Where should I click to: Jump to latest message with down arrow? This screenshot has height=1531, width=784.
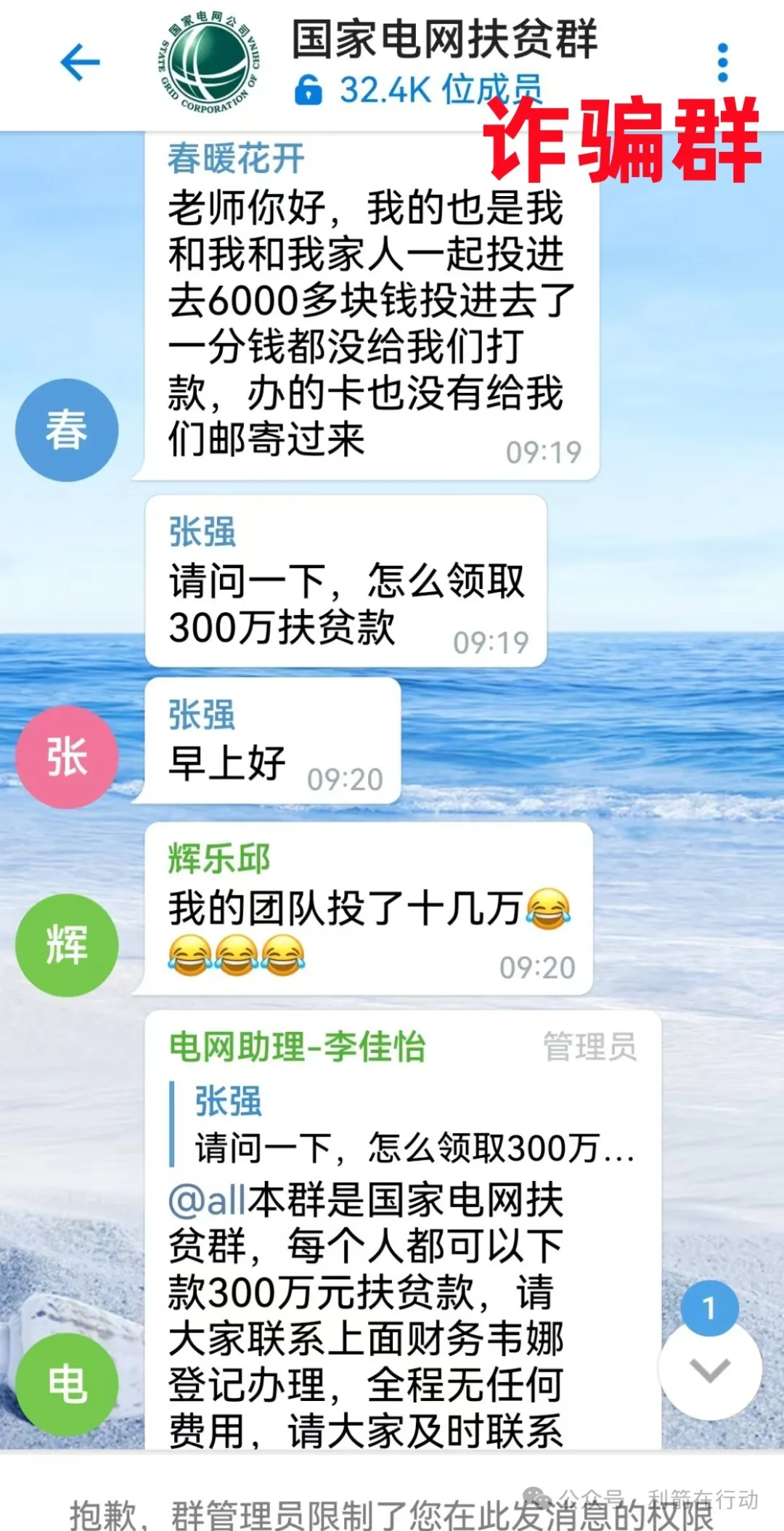[x=709, y=1370]
